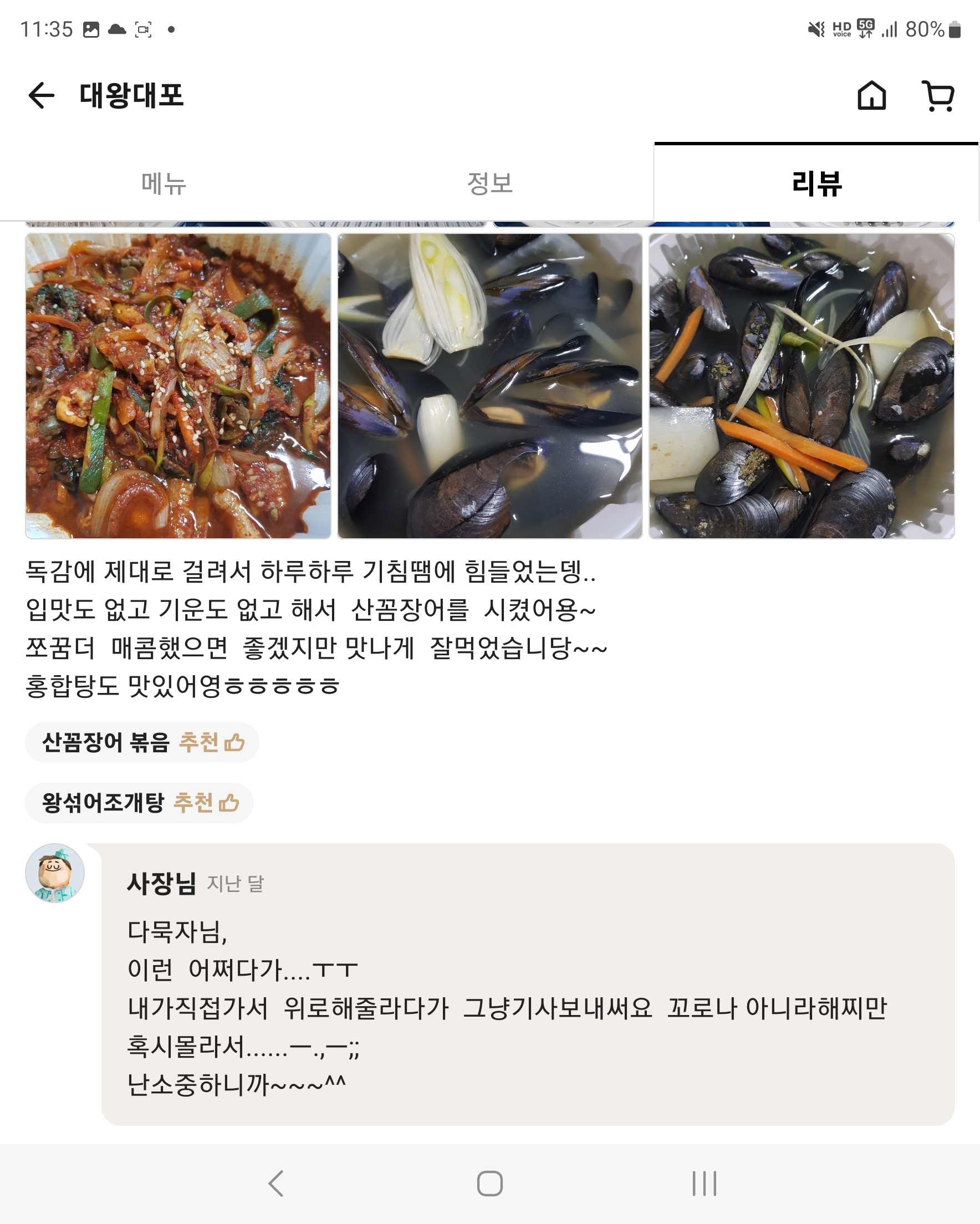Switch to the 정보 tab
Image resolution: width=980 pixels, height=1224 pixels.
pyautogui.click(x=489, y=183)
